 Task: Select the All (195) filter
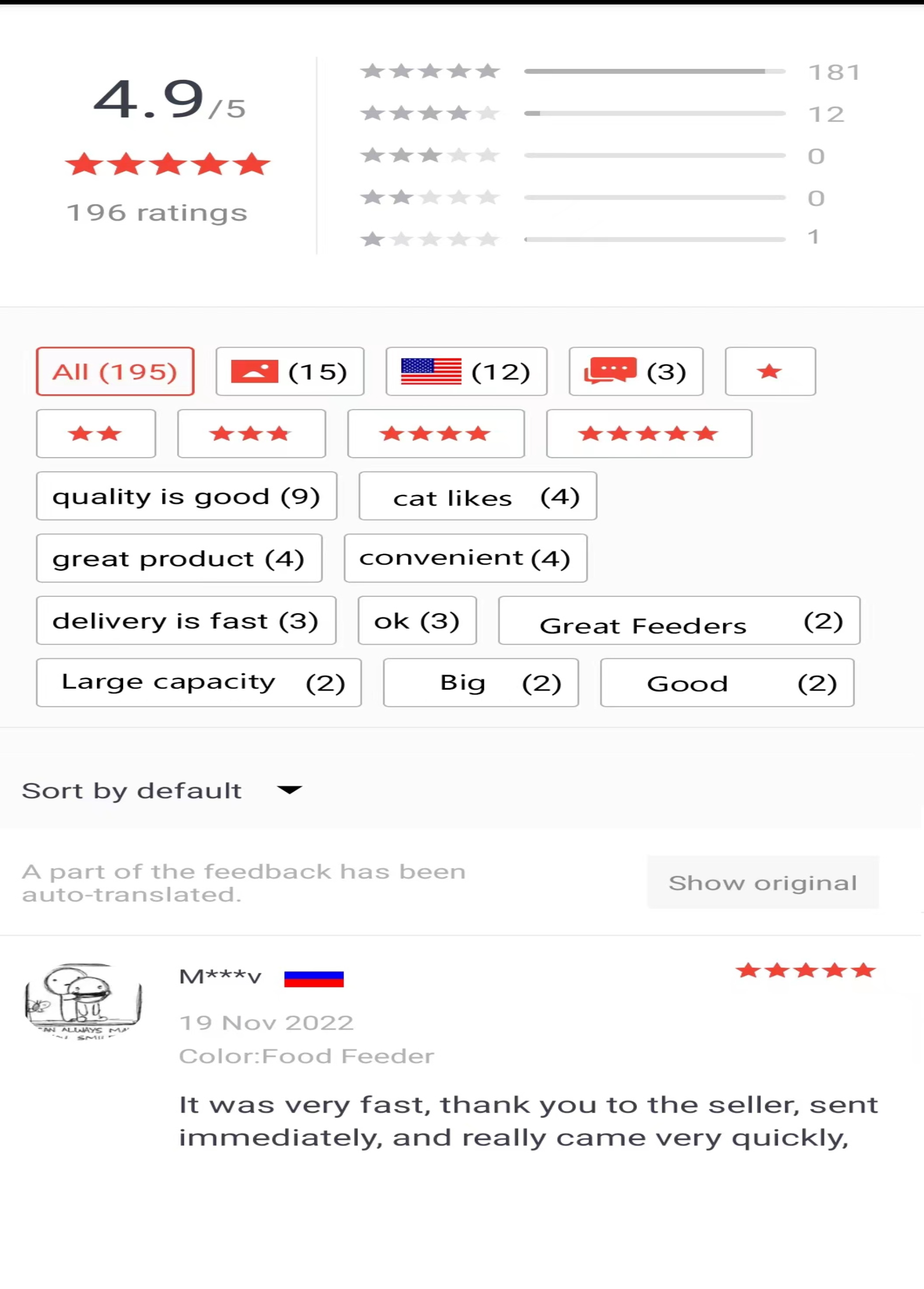coord(115,371)
